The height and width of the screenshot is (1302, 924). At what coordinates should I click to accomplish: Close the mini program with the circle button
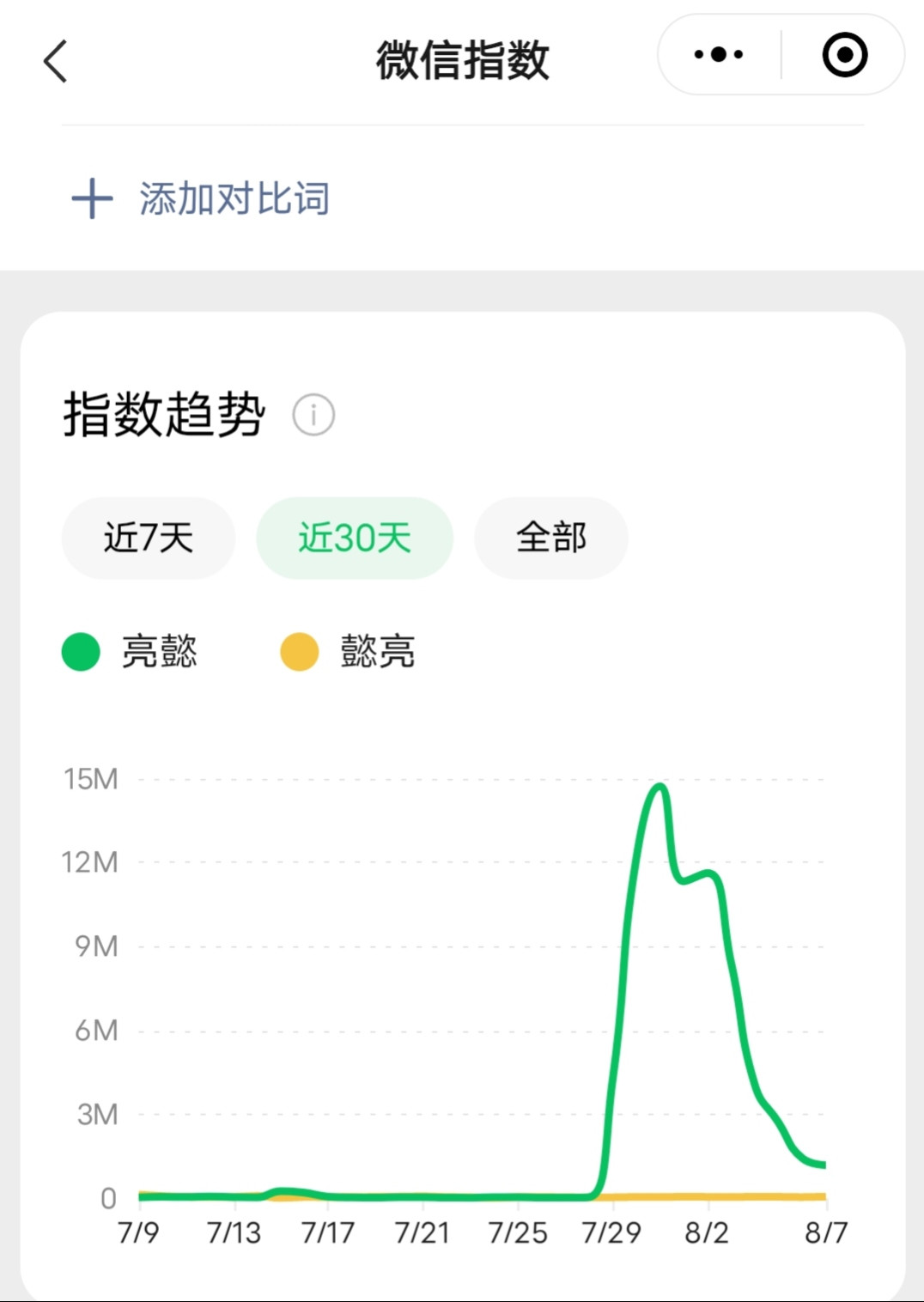pyautogui.click(x=844, y=54)
